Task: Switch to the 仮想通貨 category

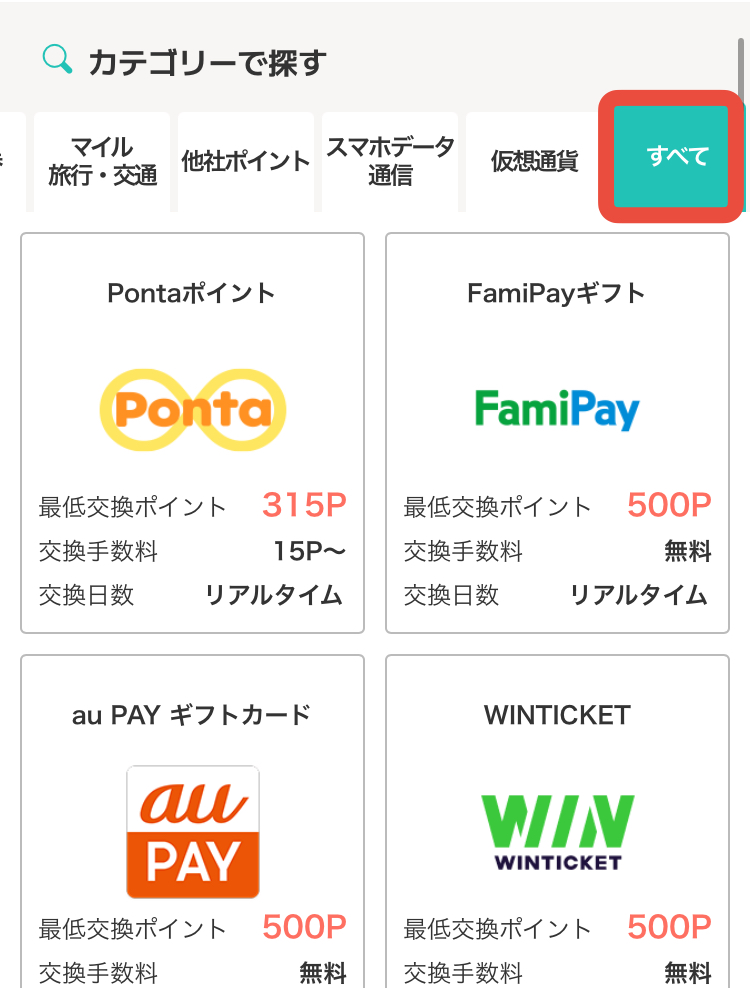Action: (x=534, y=161)
